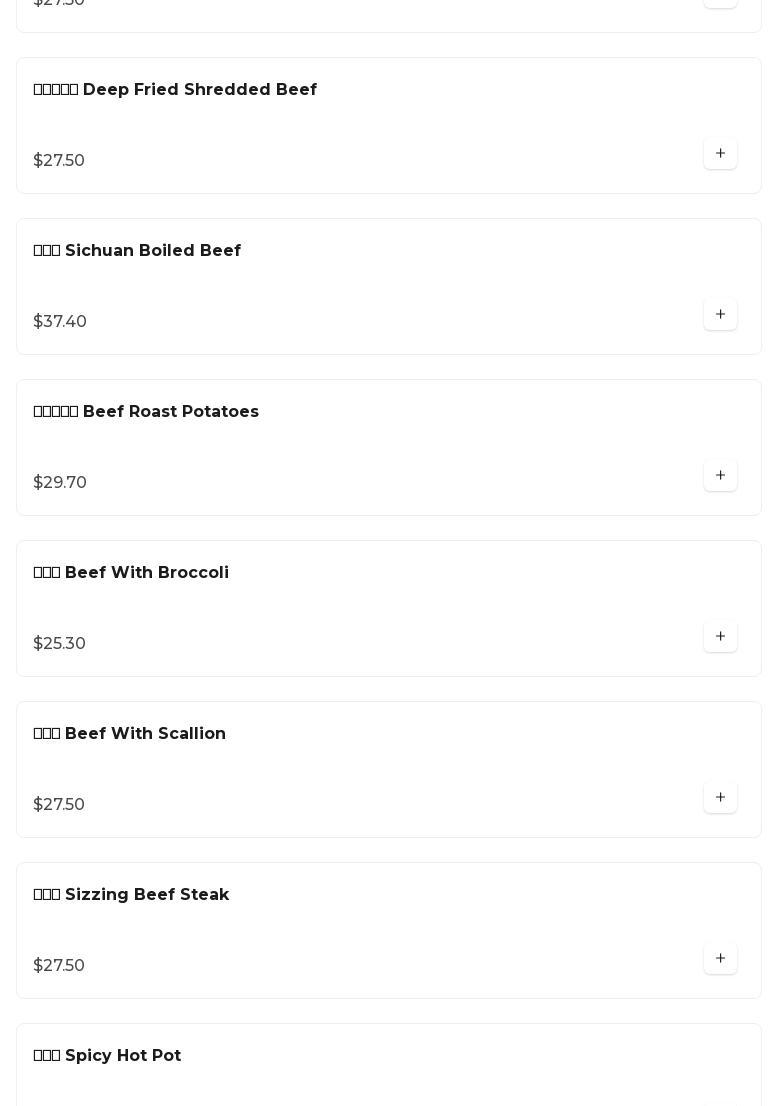View Sichuan Boiled Beef details

[137, 251]
